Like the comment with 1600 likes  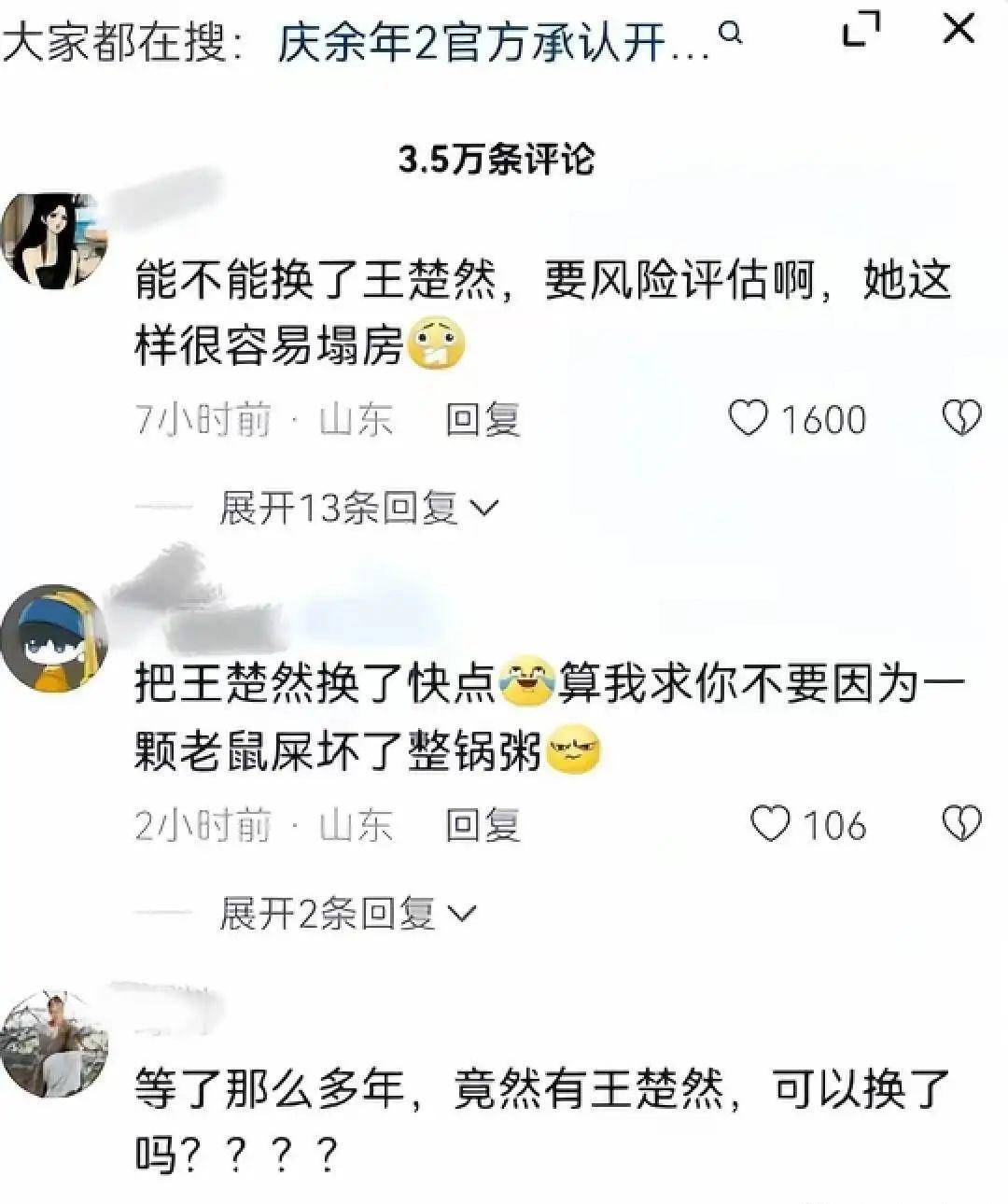point(749,419)
